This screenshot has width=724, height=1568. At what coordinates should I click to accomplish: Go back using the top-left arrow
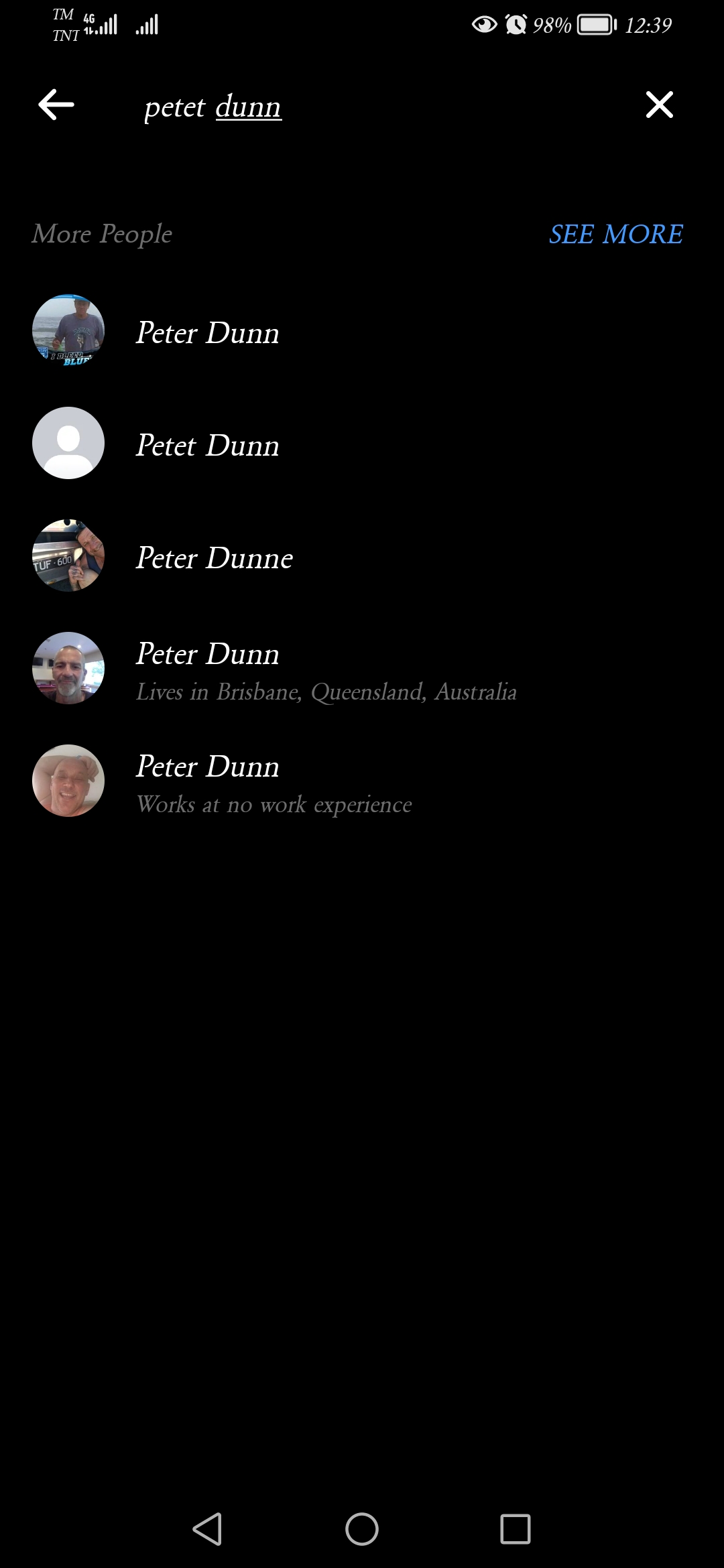[56, 105]
